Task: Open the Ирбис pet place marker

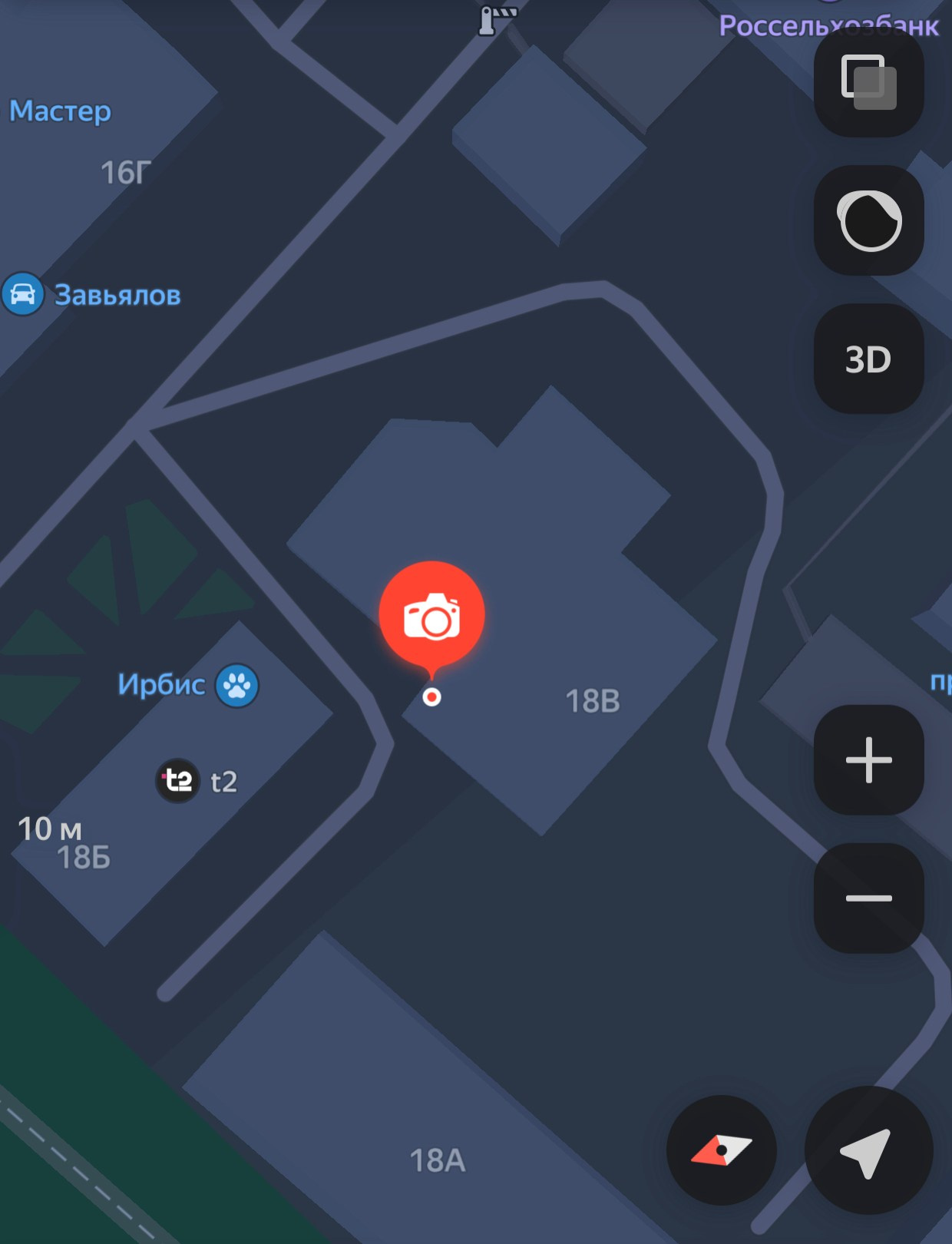Action: tap(236, 685)
